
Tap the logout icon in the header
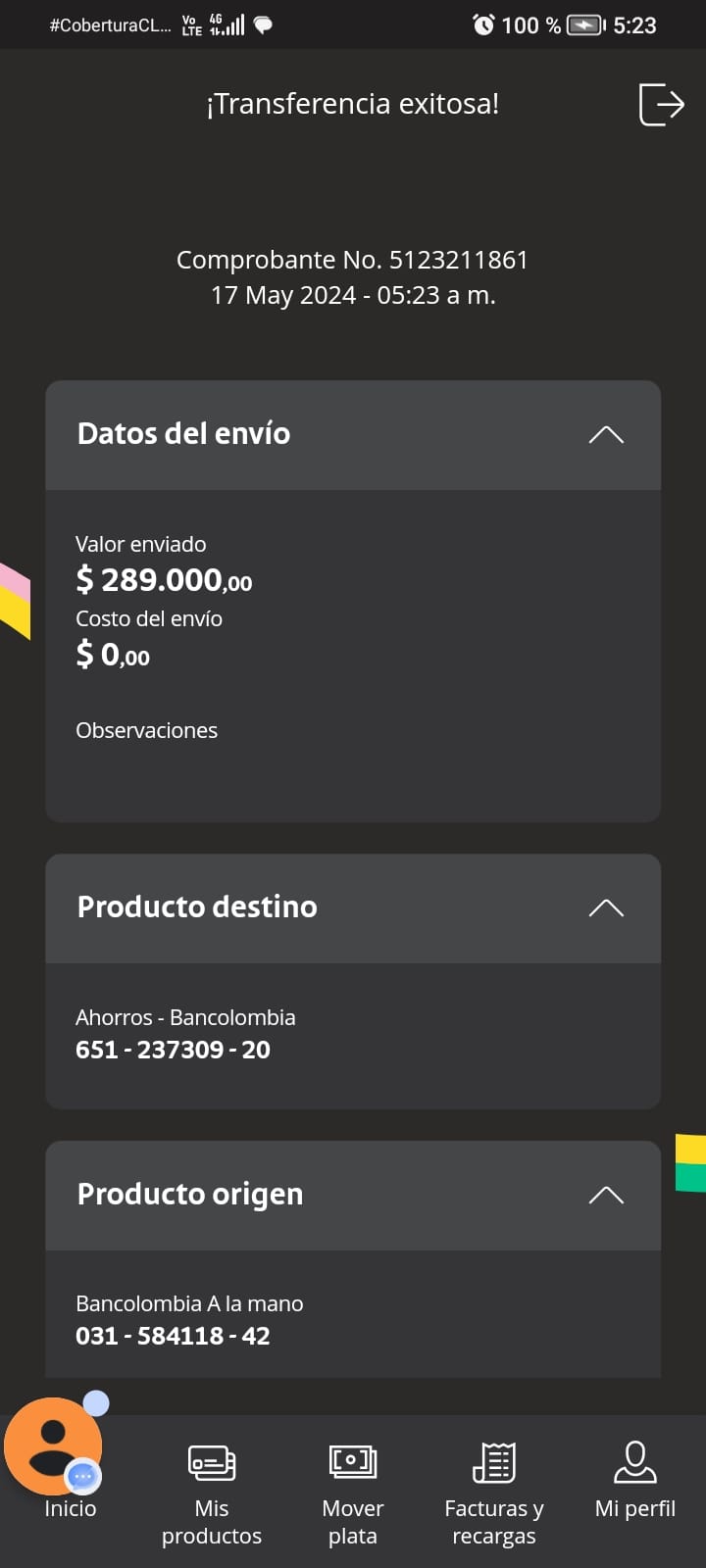point(661,104)
